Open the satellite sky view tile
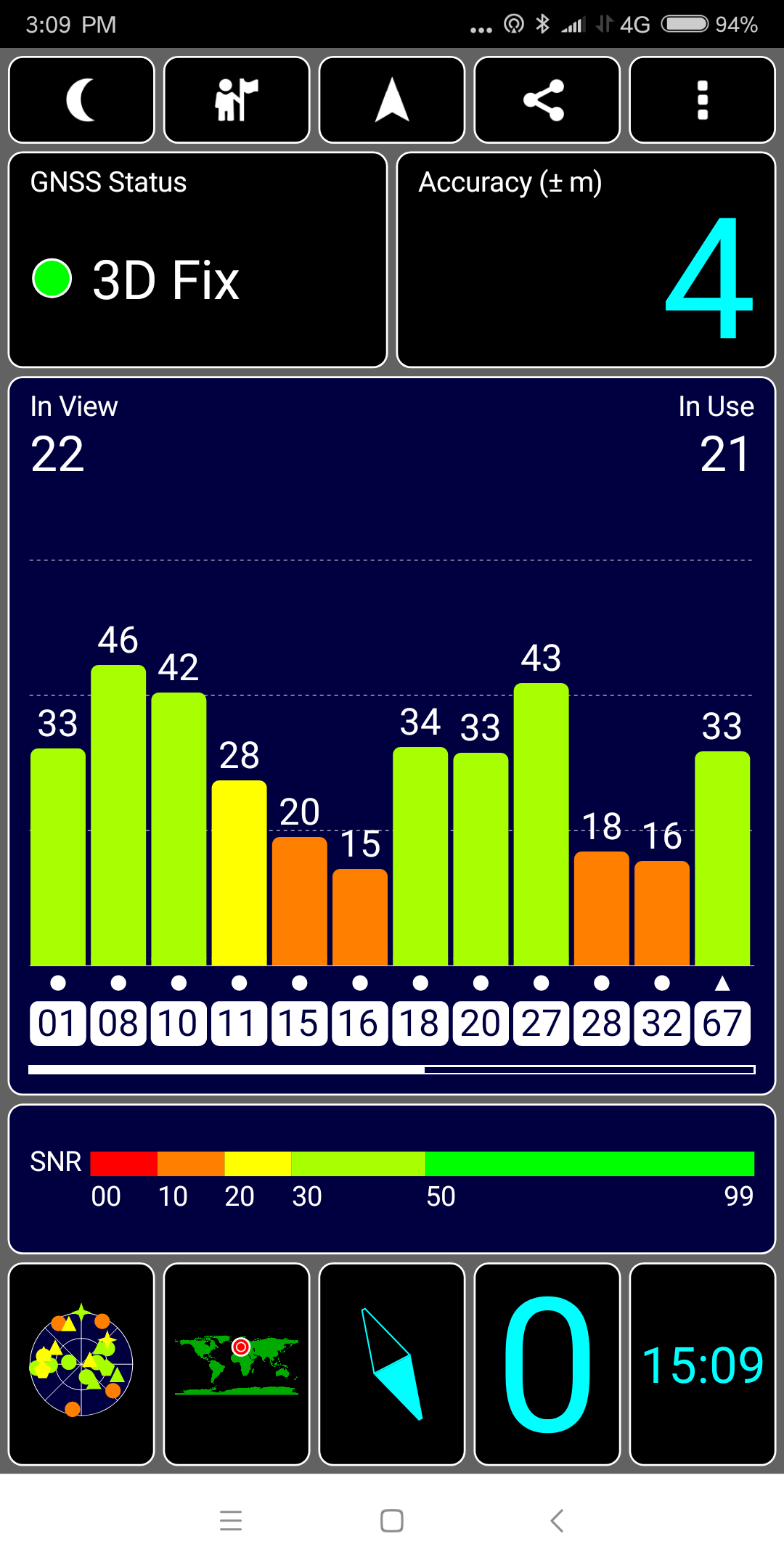 pyautogui.click(x=81, y=1364)
